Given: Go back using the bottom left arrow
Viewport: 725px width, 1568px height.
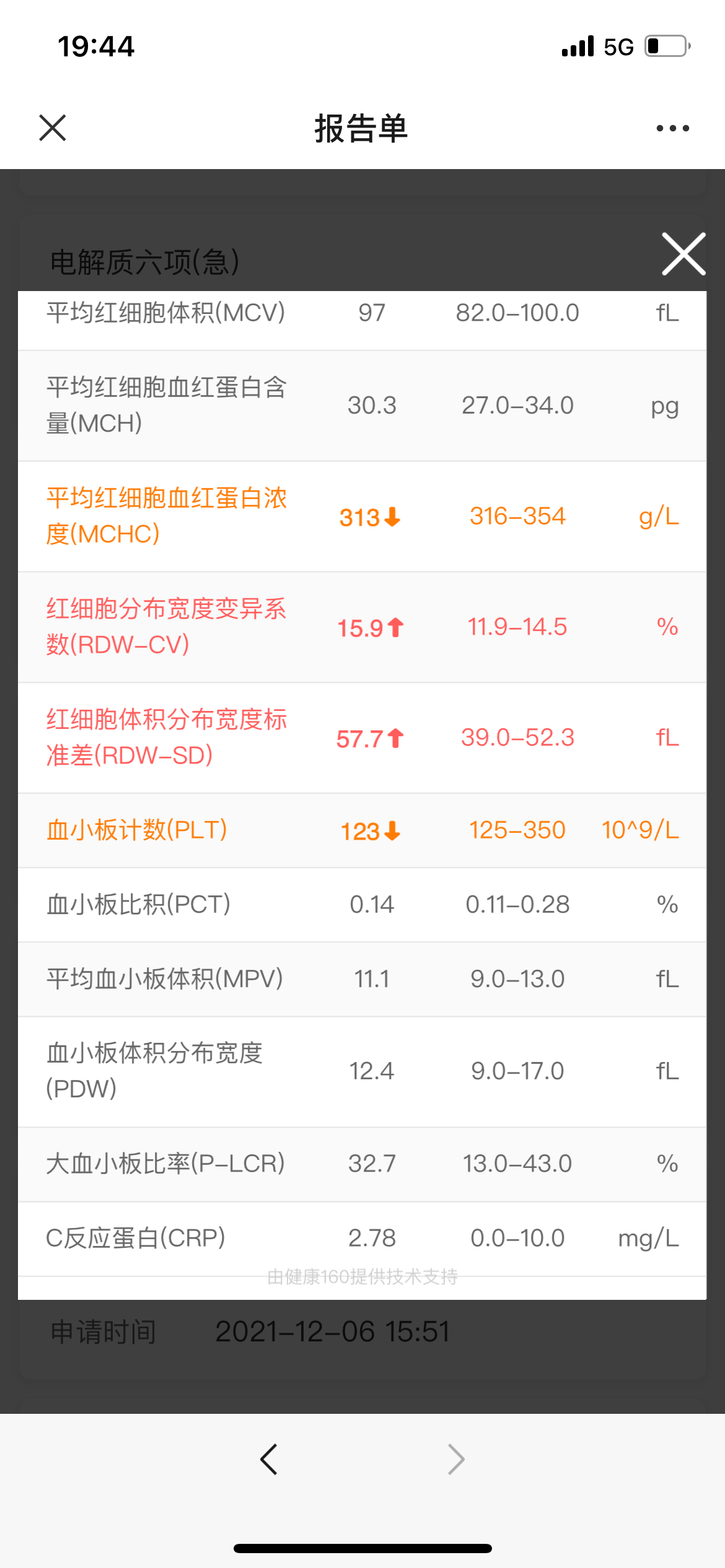Looking at the screenshot, I should coord(268,1460).
